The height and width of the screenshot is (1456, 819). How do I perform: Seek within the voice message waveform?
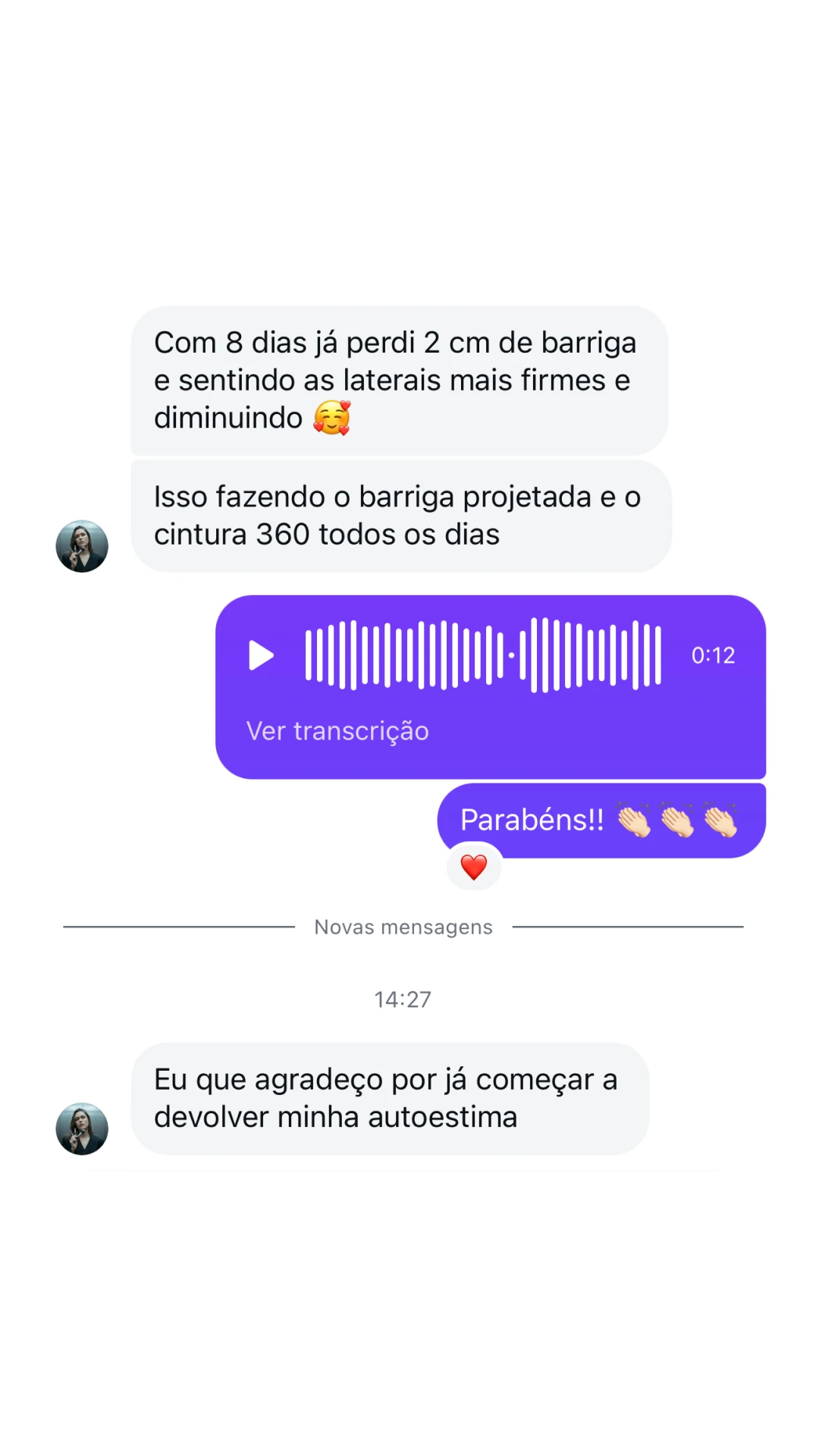point(483,654)
